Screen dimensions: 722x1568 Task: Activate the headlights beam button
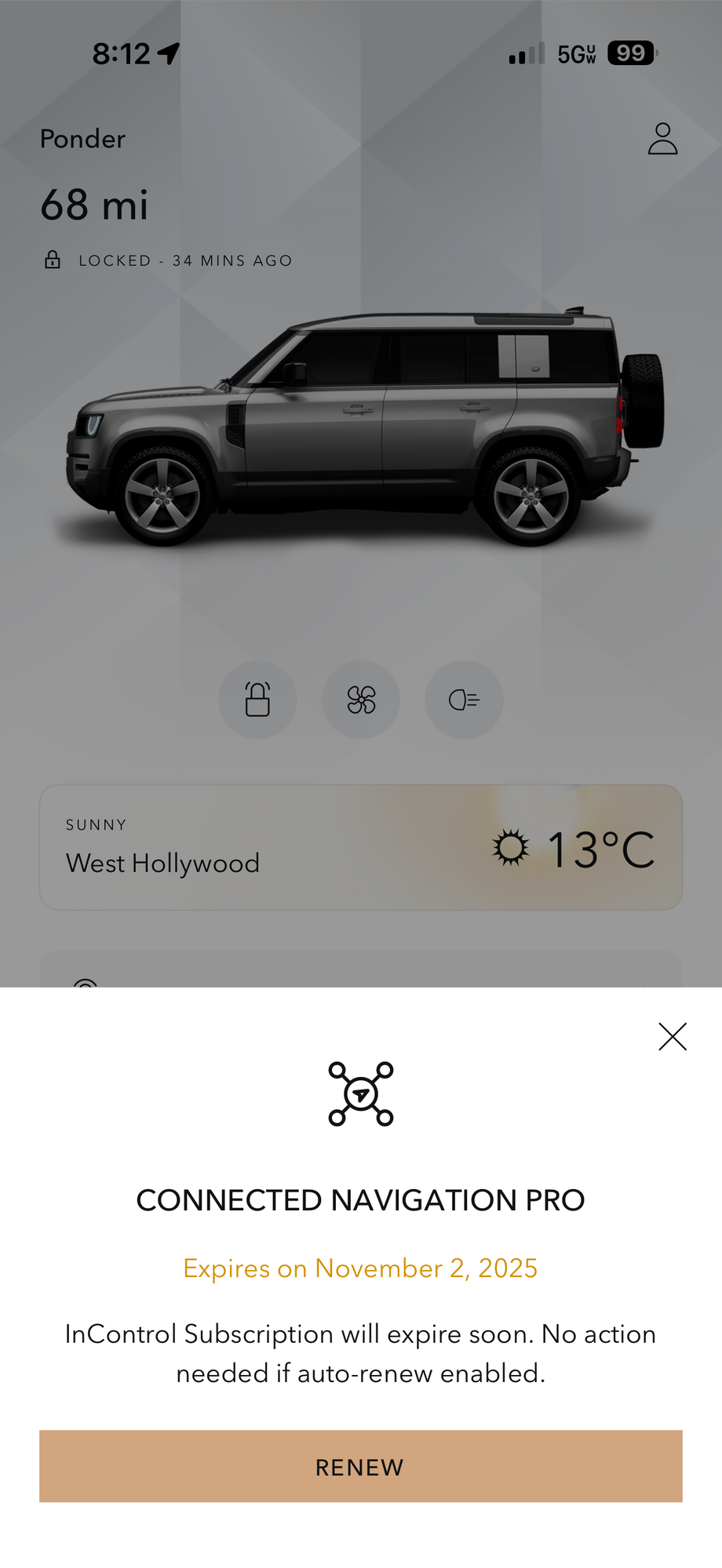(464, 699)
